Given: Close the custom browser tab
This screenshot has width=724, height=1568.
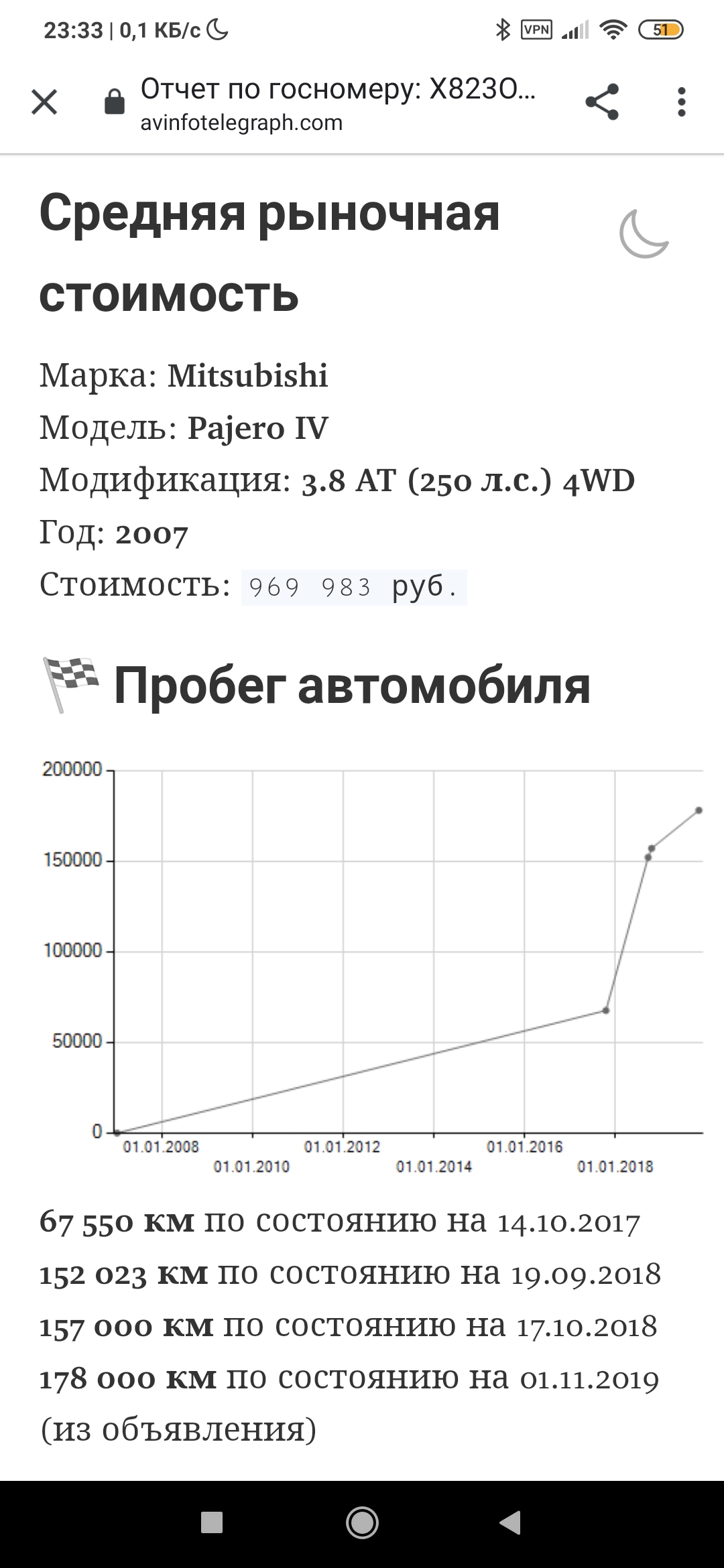Looking at the screenshot, I should pos(44,103).
